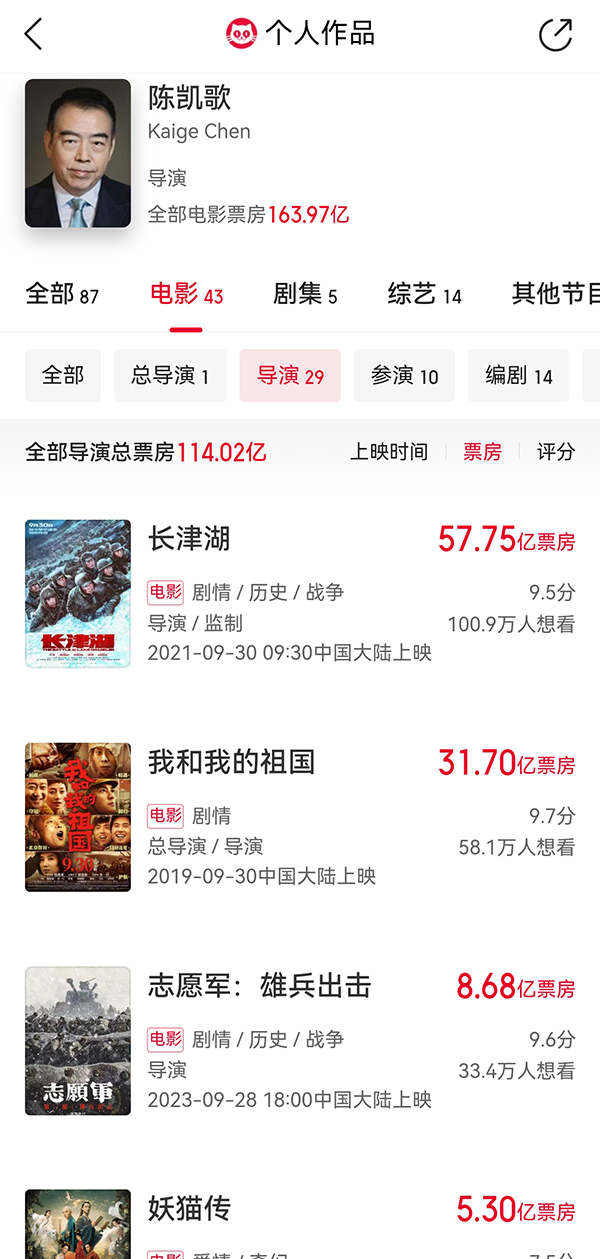600x1259 pixels.
Task: Switch to the 全部 87 tab
Action: pyautogui.click(x=62, y=294)
